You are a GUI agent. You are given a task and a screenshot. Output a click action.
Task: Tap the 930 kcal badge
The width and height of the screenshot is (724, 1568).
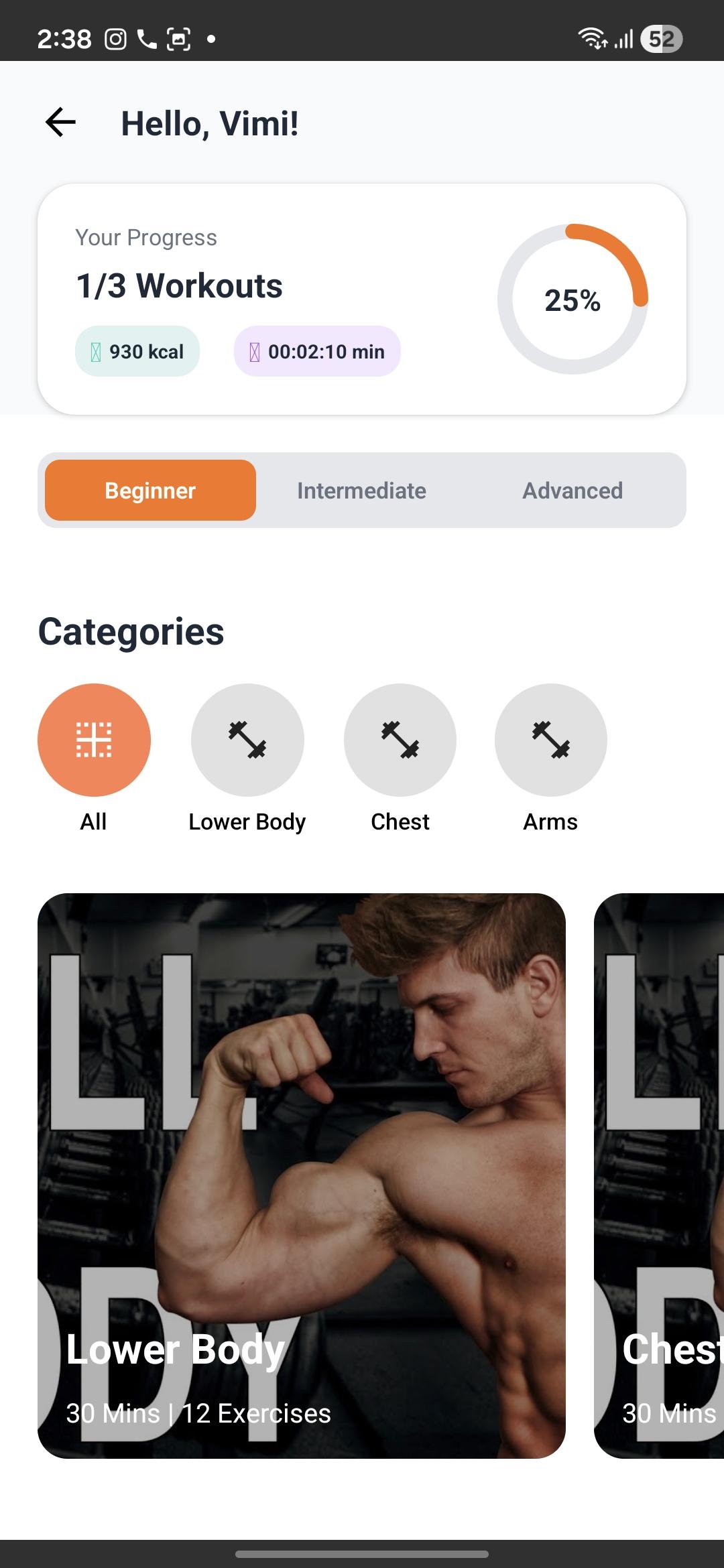[137, 351]
